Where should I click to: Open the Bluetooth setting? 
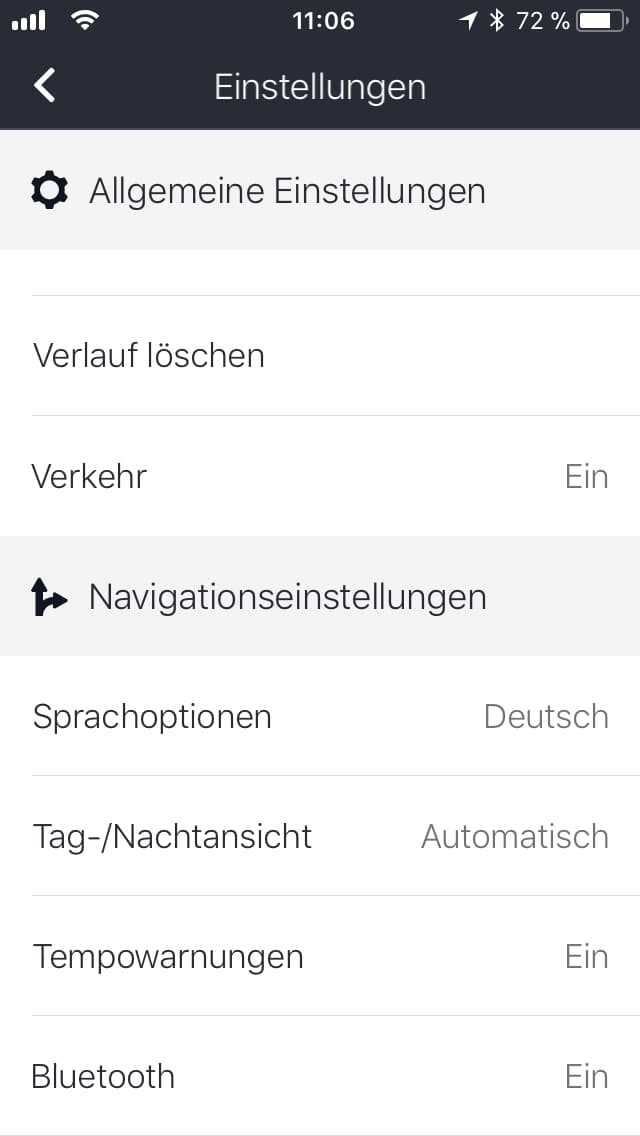point(320,1076)
